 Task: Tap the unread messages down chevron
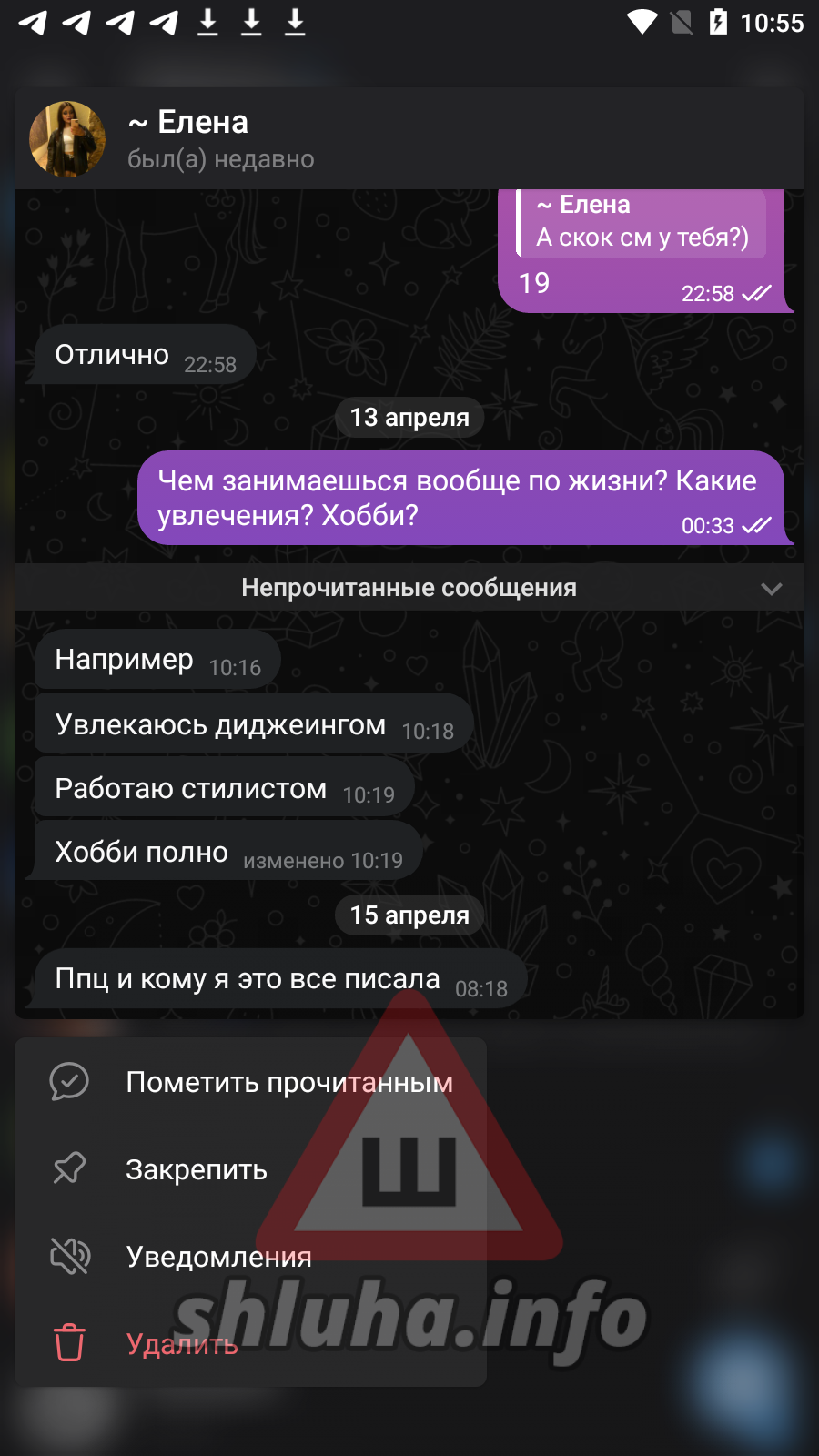click(771, 589)
